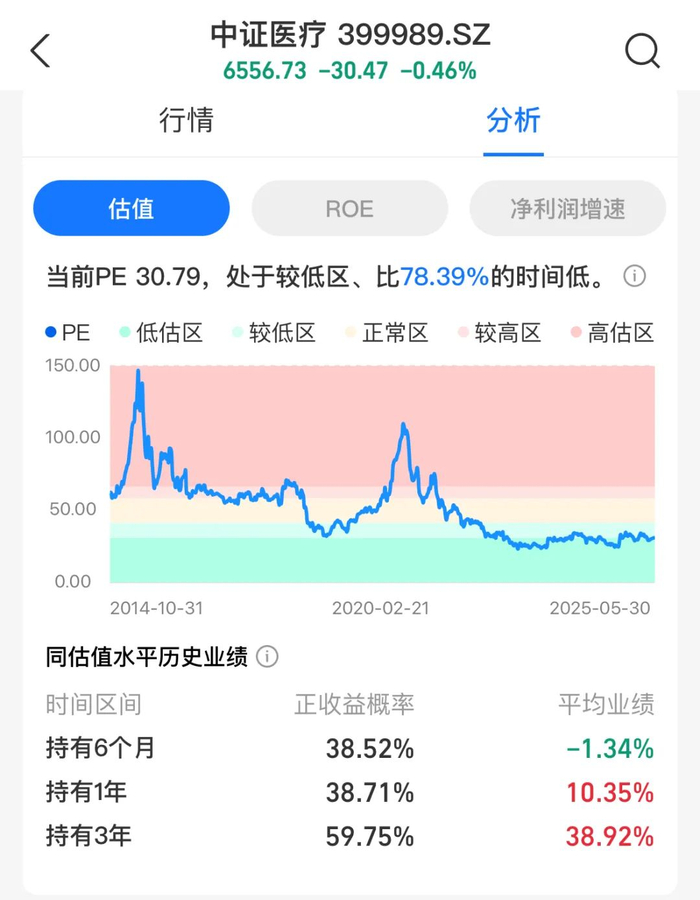The width and height of the screenshot is (700, 900).
Task: Open the info icon beside the PE summary
Action: tap(635, 276)
